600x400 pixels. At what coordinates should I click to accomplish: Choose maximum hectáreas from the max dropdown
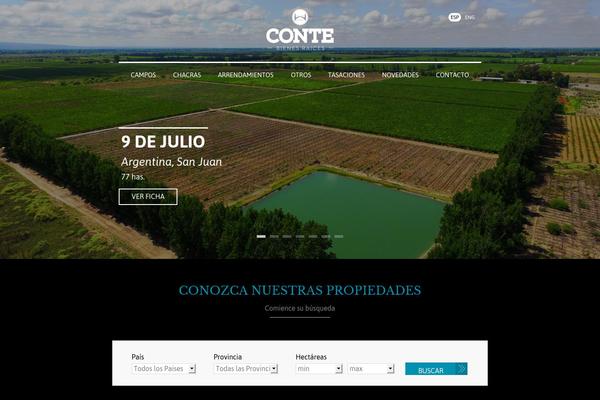pyautogui.click(x=370, y=369)
